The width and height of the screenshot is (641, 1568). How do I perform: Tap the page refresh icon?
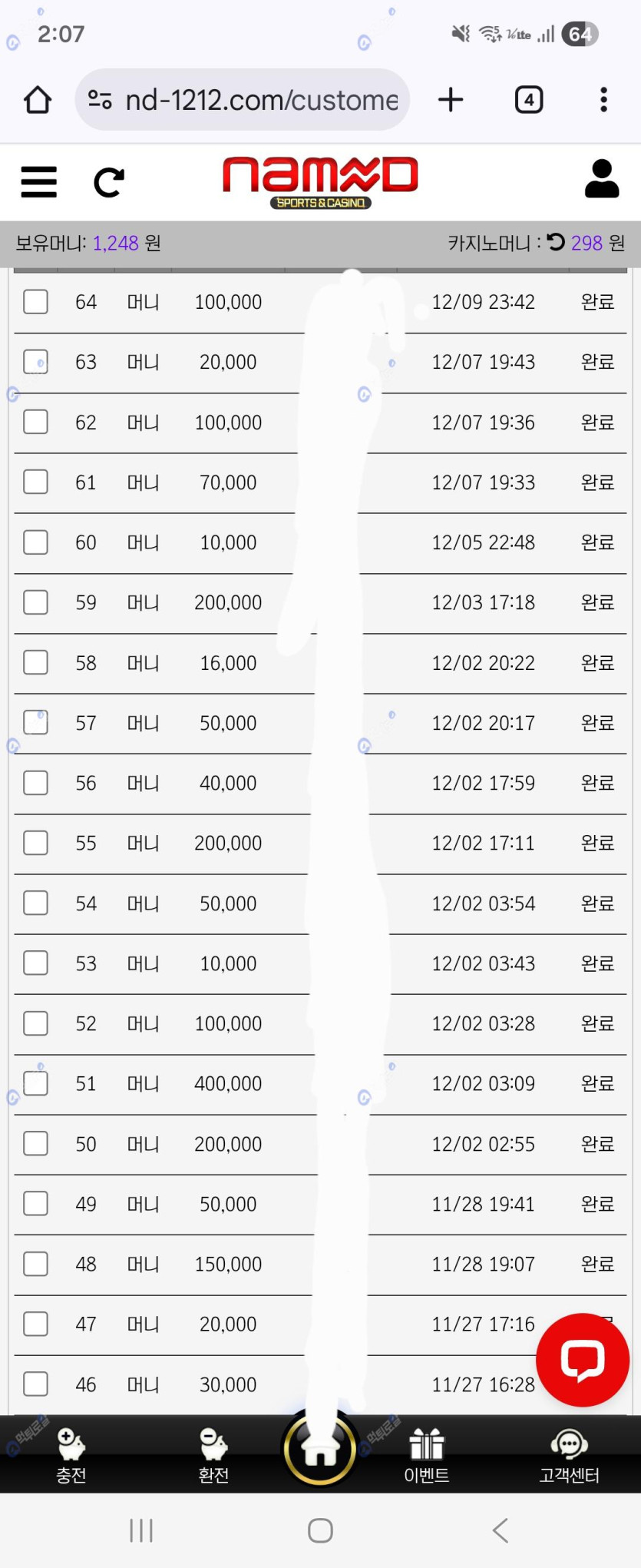[x=109, y=182]
